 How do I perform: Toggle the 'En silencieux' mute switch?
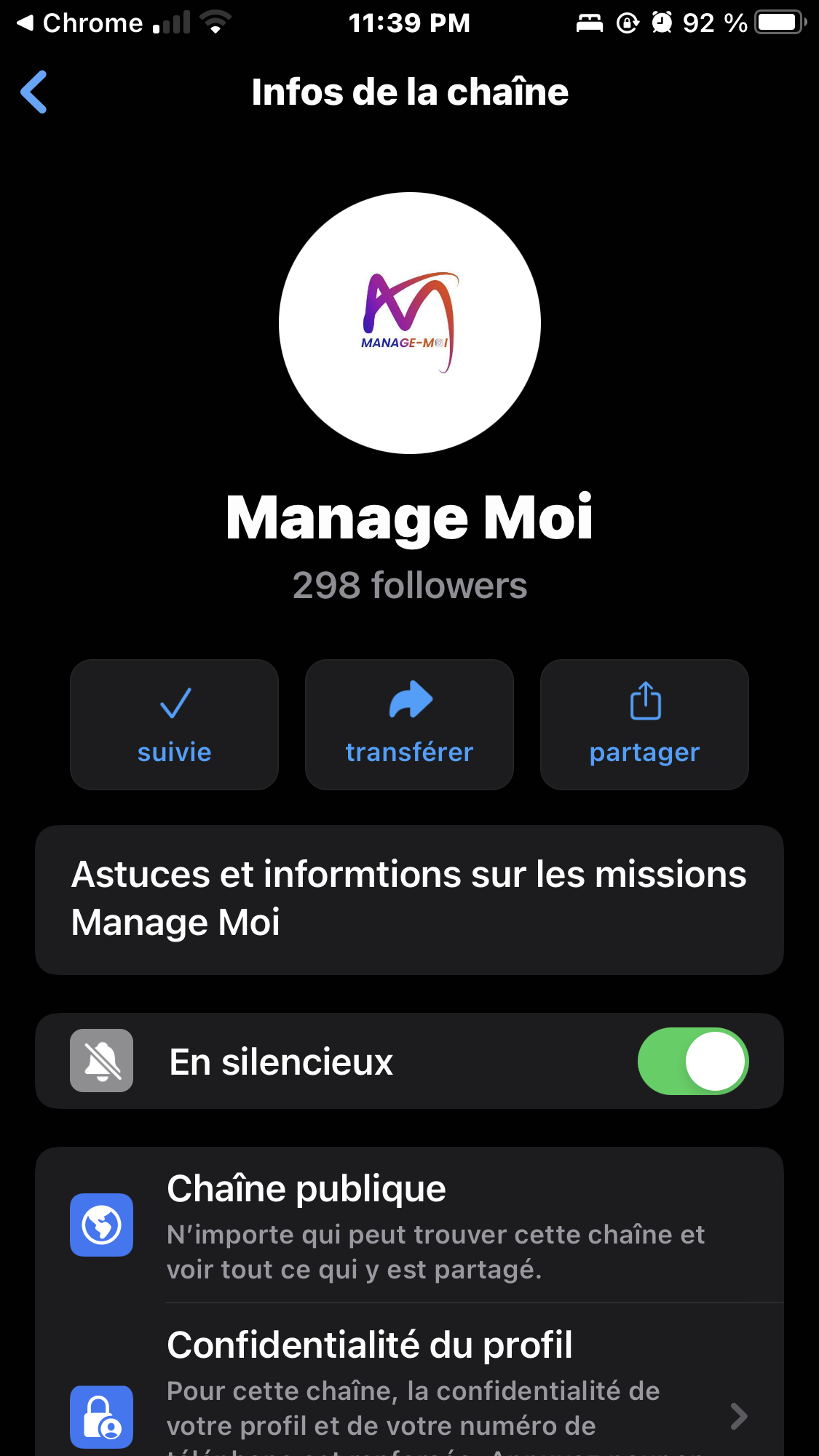coord(692,1061)
